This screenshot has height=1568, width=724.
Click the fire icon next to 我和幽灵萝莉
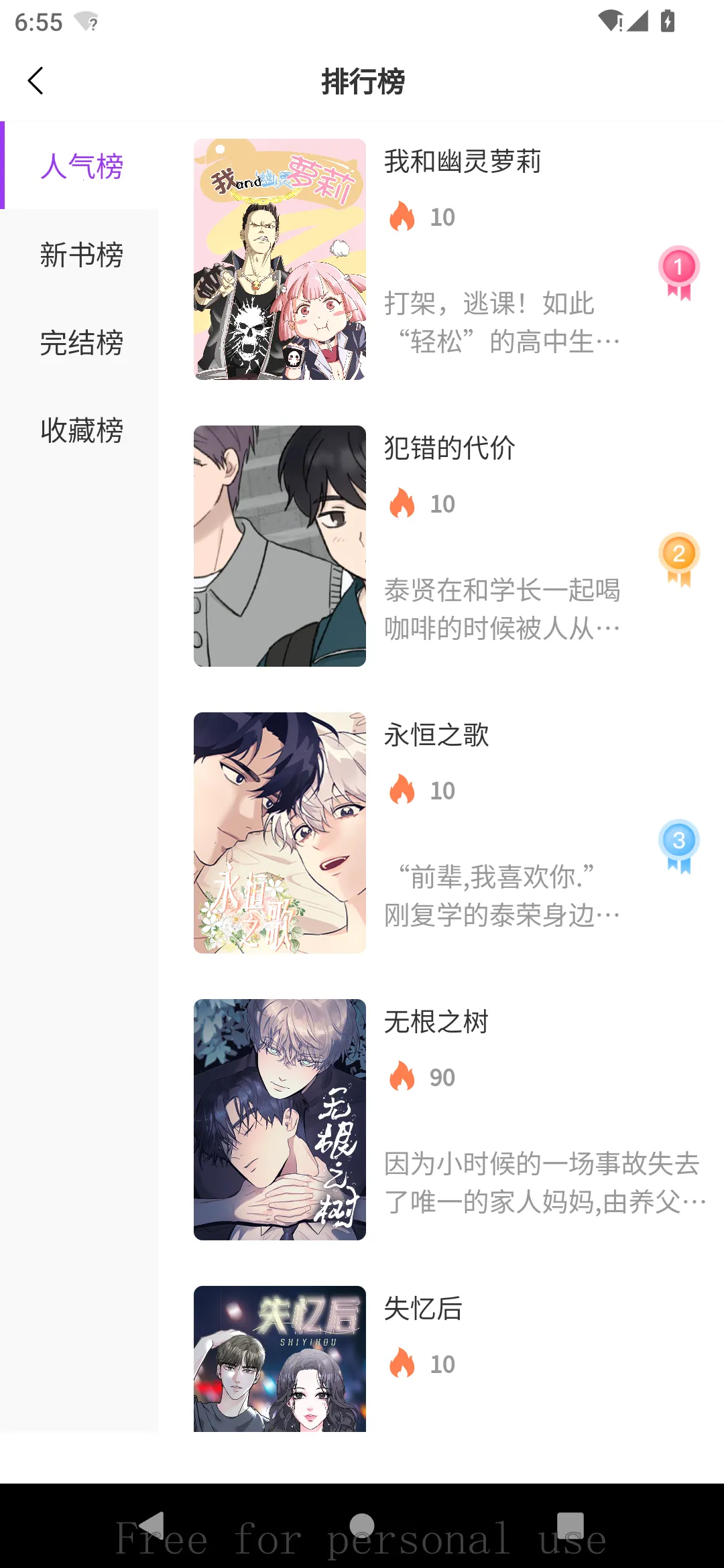point(404,216)
